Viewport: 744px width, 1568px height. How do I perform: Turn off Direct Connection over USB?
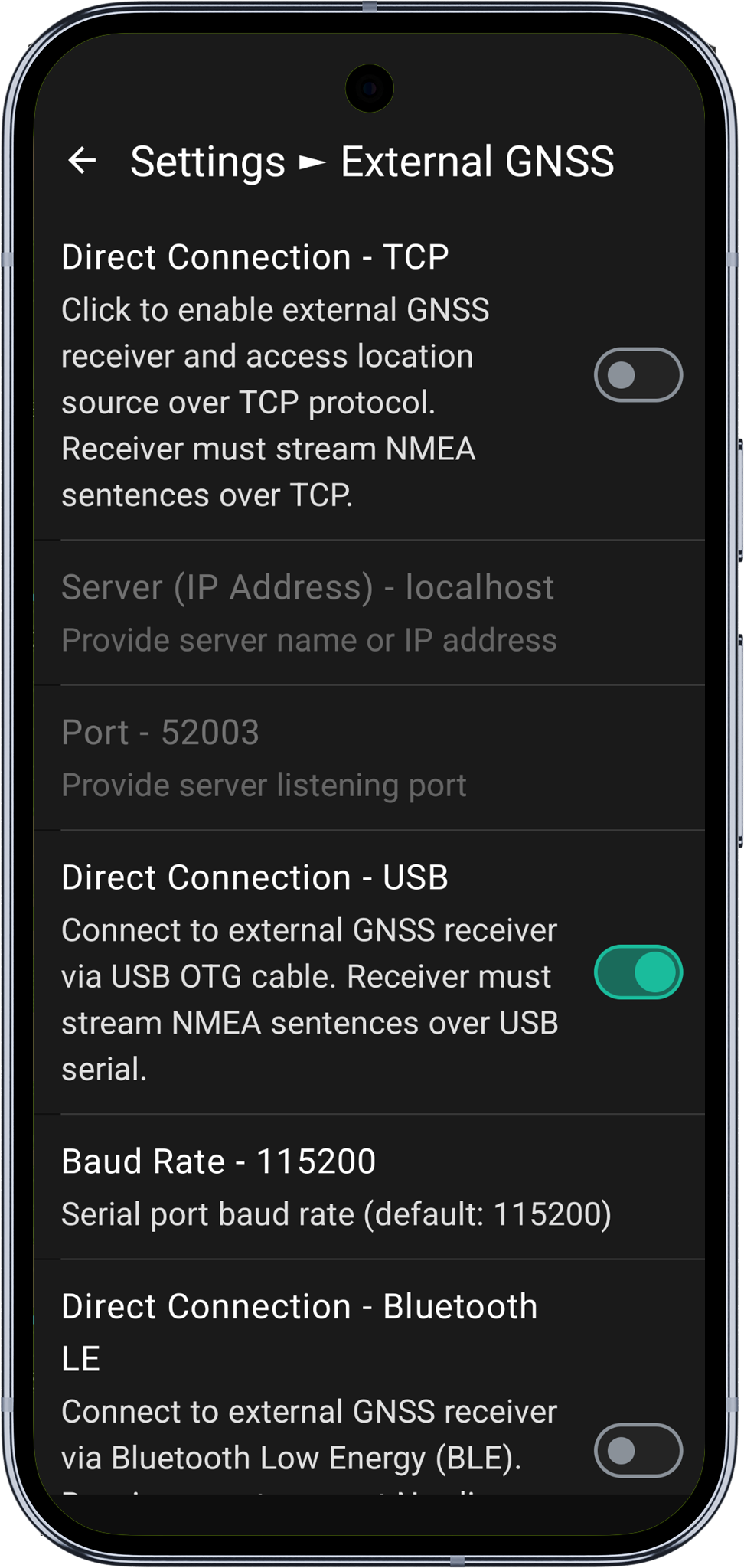point(638,972)
